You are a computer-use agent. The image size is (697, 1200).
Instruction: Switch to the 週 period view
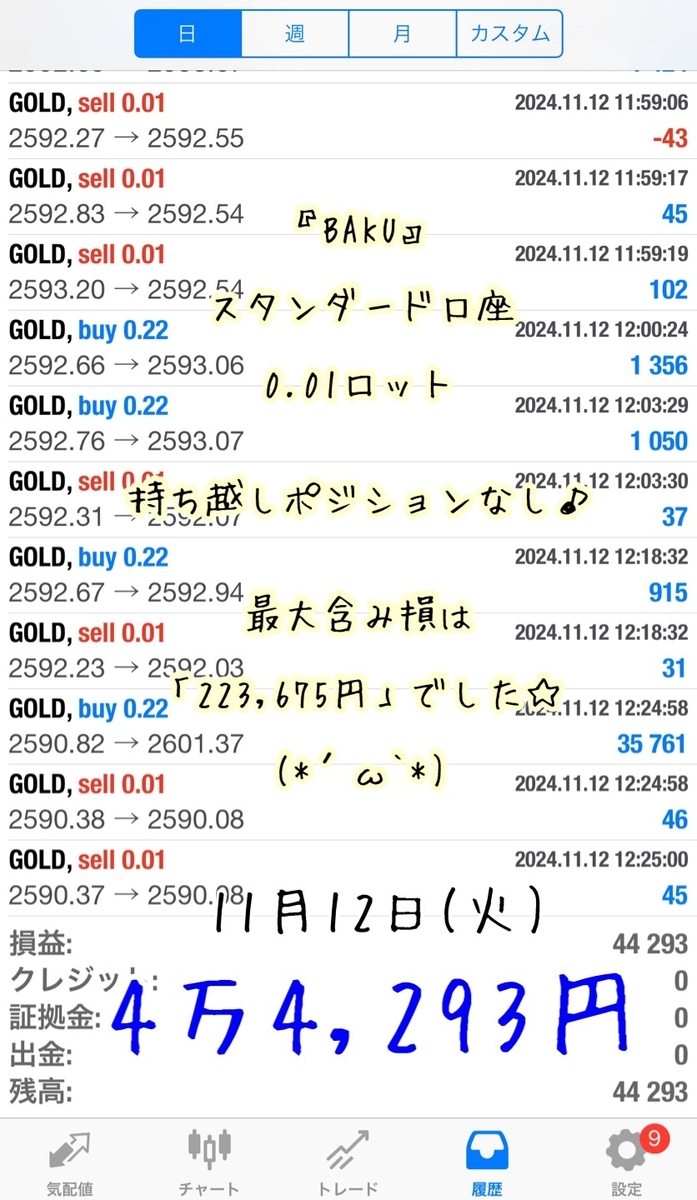point(295,34)
